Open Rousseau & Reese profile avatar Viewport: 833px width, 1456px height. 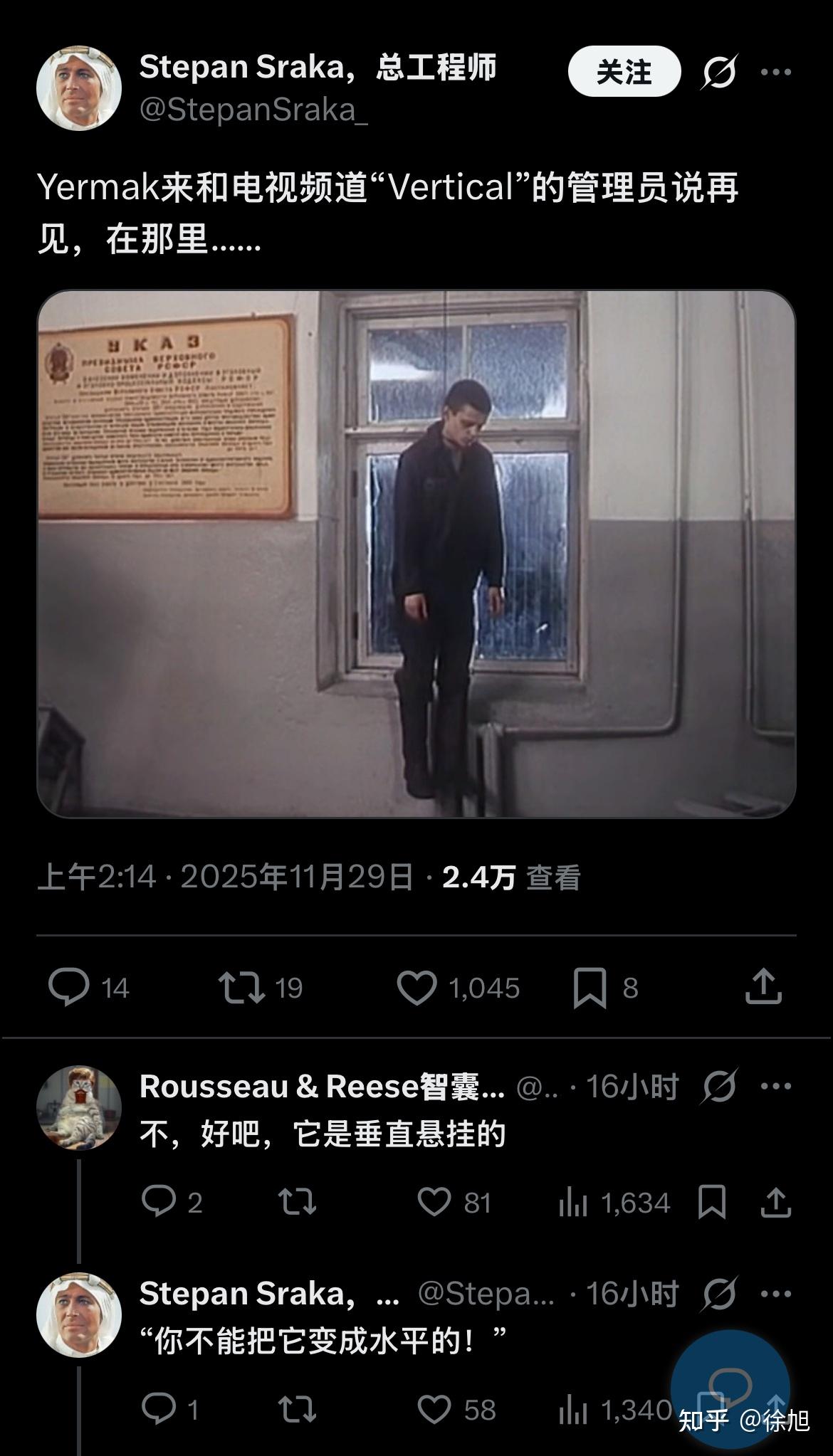79,1108
